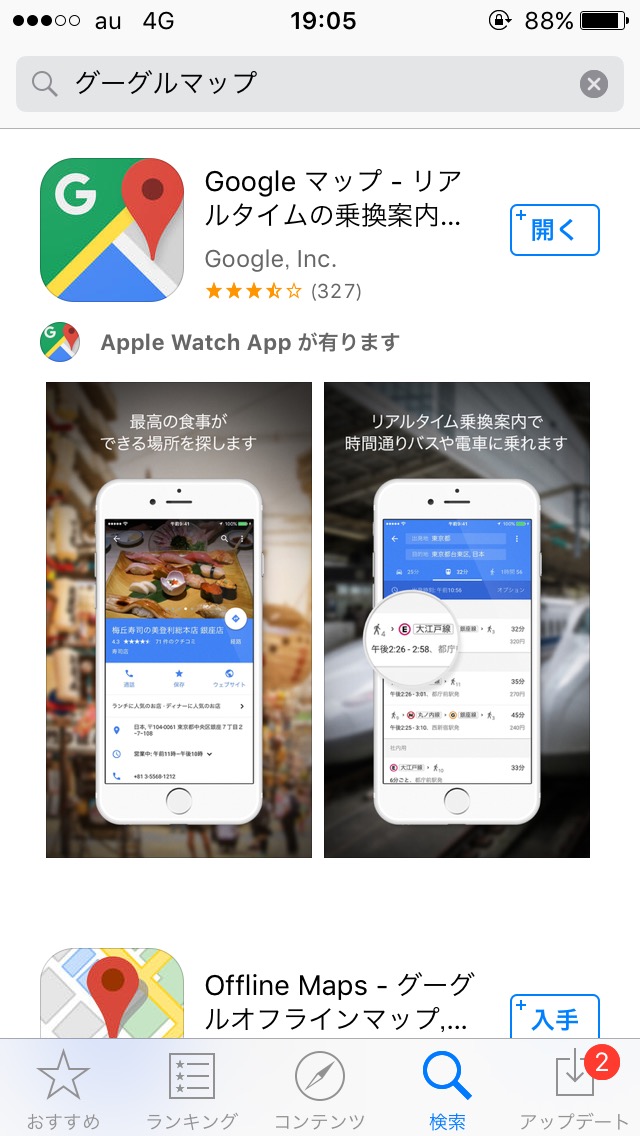
Task: Switch to the コンテンツ tab
Action: [320, 1089]
